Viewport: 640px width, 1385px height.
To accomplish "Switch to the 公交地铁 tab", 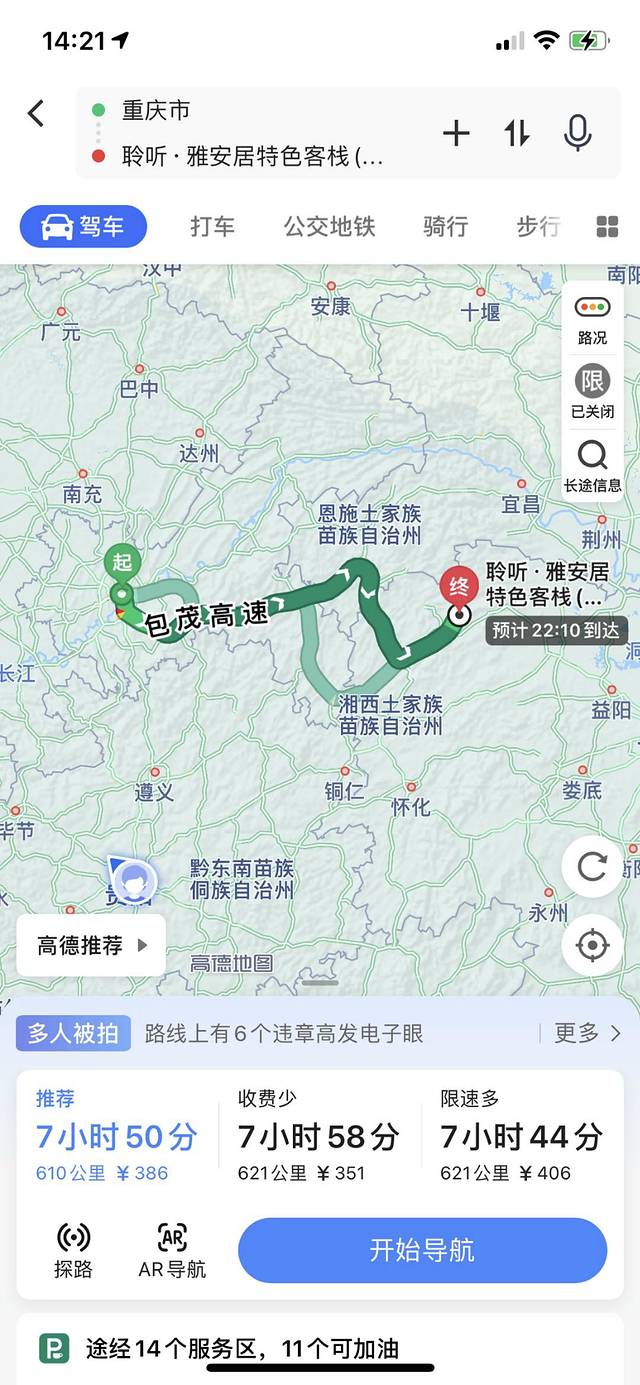I will point(329,227).
